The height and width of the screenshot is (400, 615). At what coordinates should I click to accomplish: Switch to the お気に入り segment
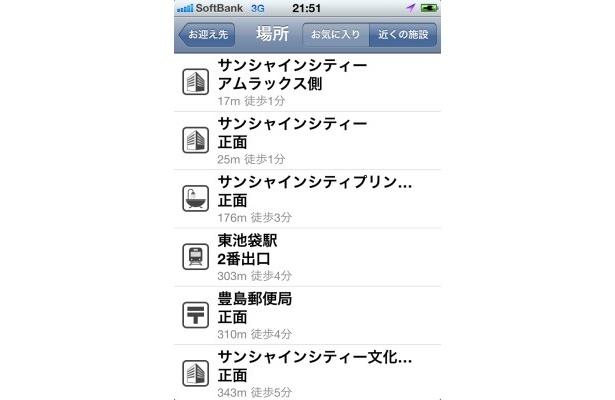click(335, 34)
